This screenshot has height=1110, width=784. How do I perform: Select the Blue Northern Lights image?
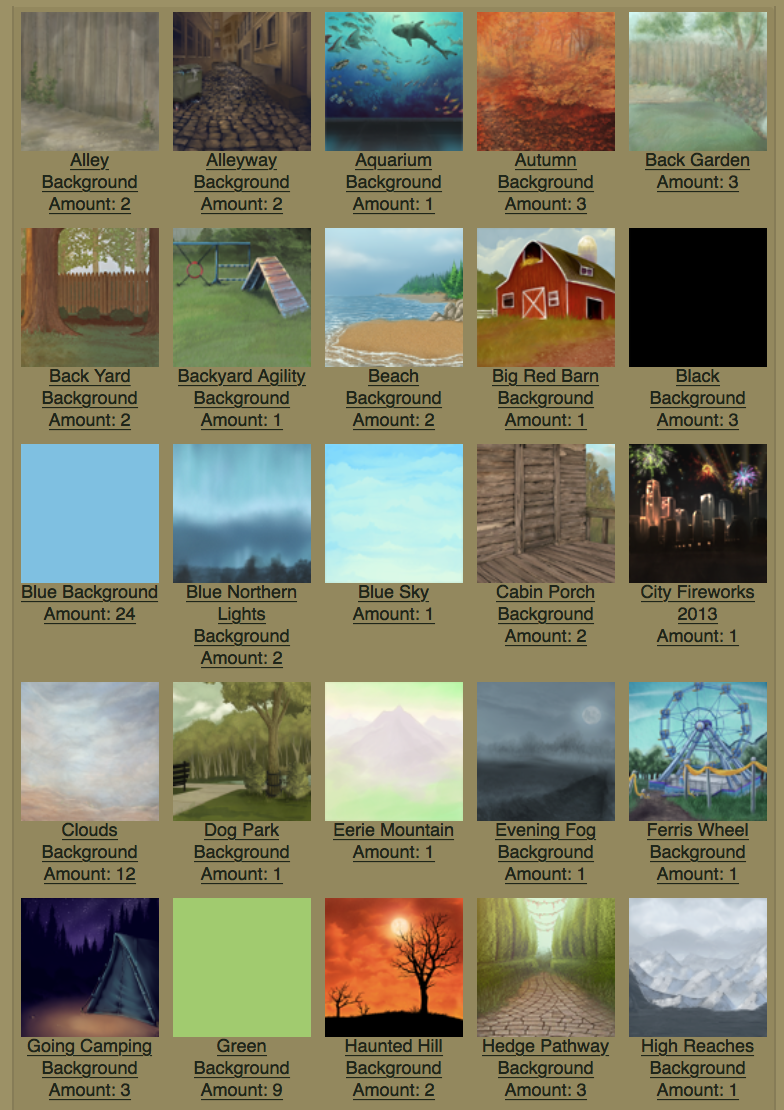pos(241,513)
